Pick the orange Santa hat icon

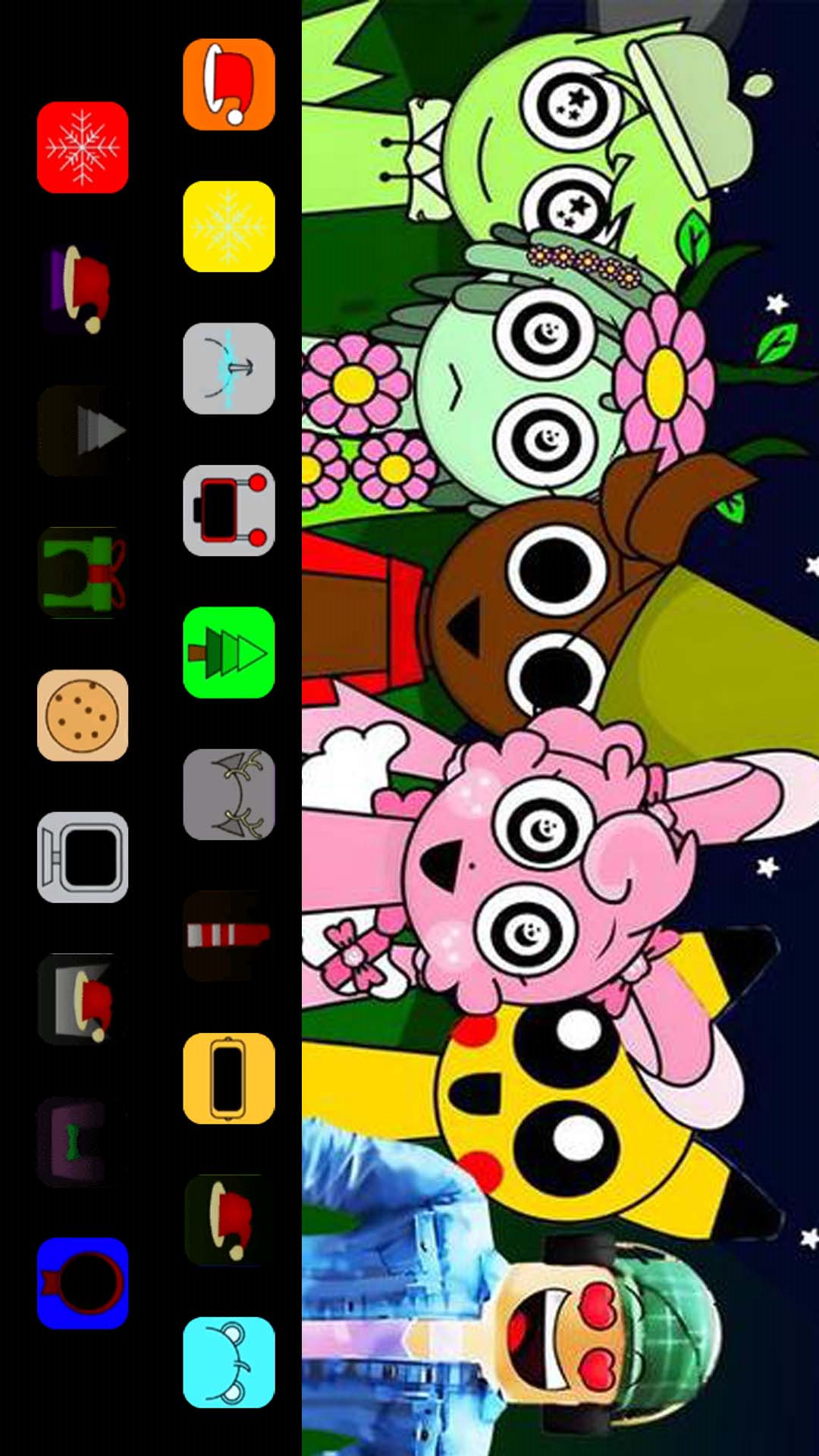(229, 84)
